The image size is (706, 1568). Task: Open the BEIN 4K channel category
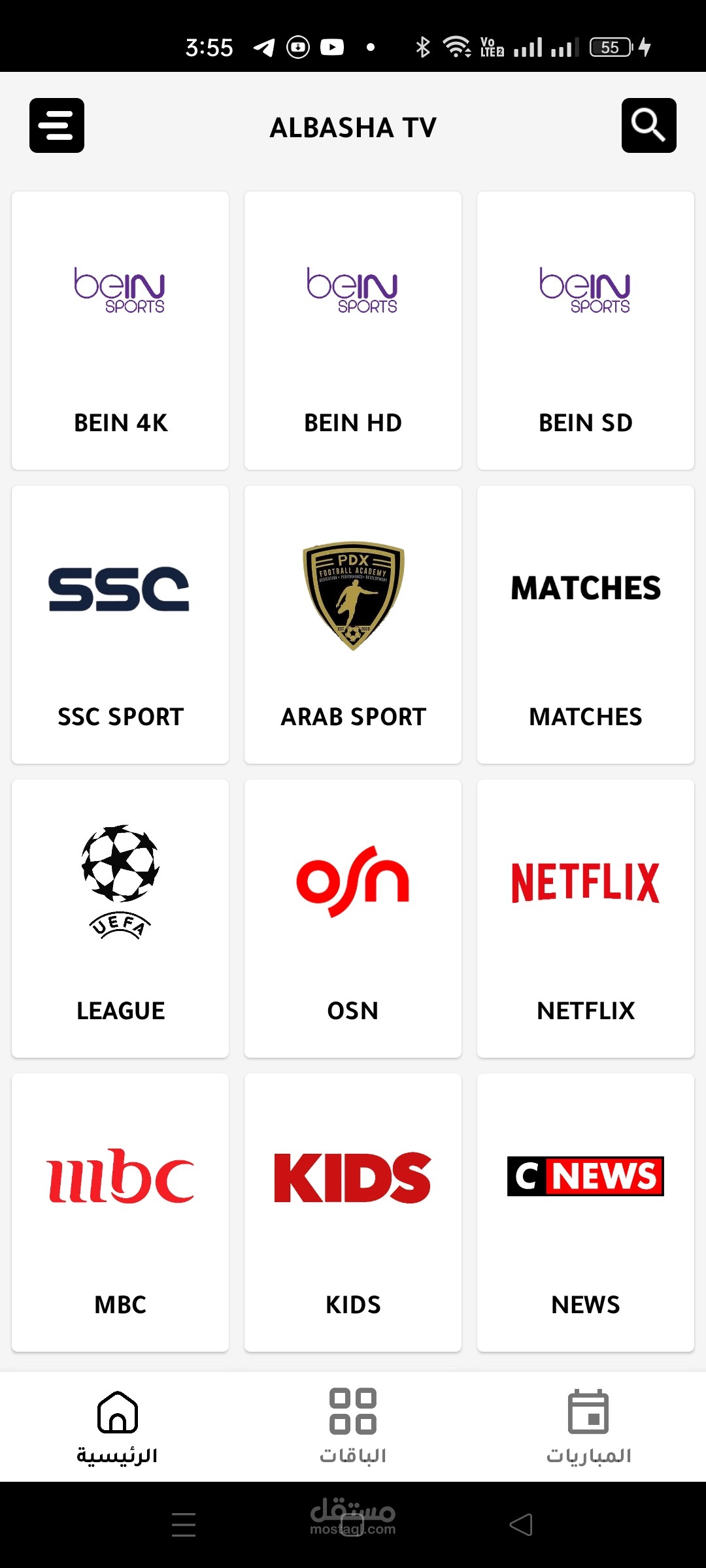[x=120, y=331]
